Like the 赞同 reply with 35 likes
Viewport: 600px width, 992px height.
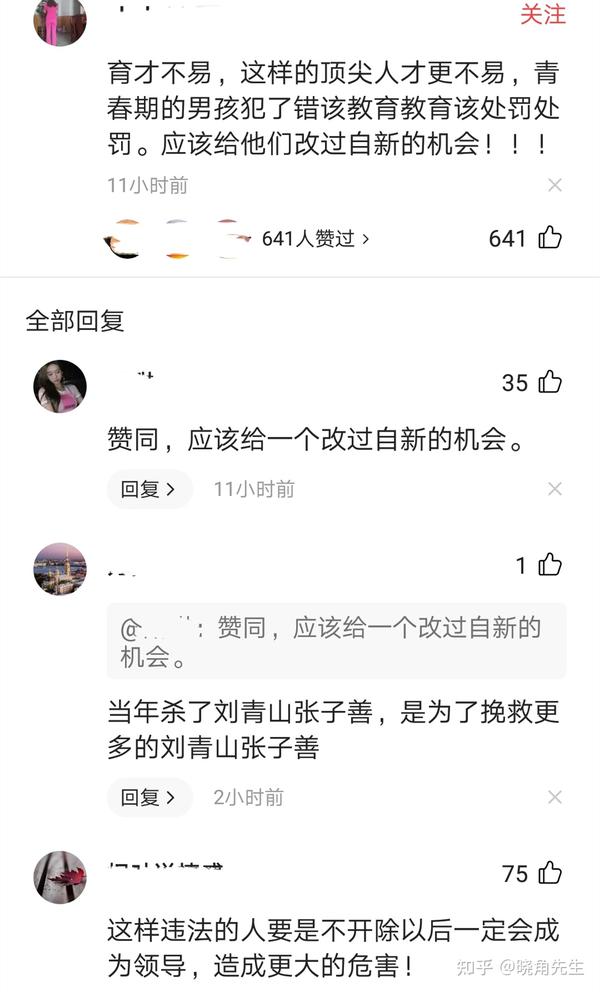pos(550,382)
